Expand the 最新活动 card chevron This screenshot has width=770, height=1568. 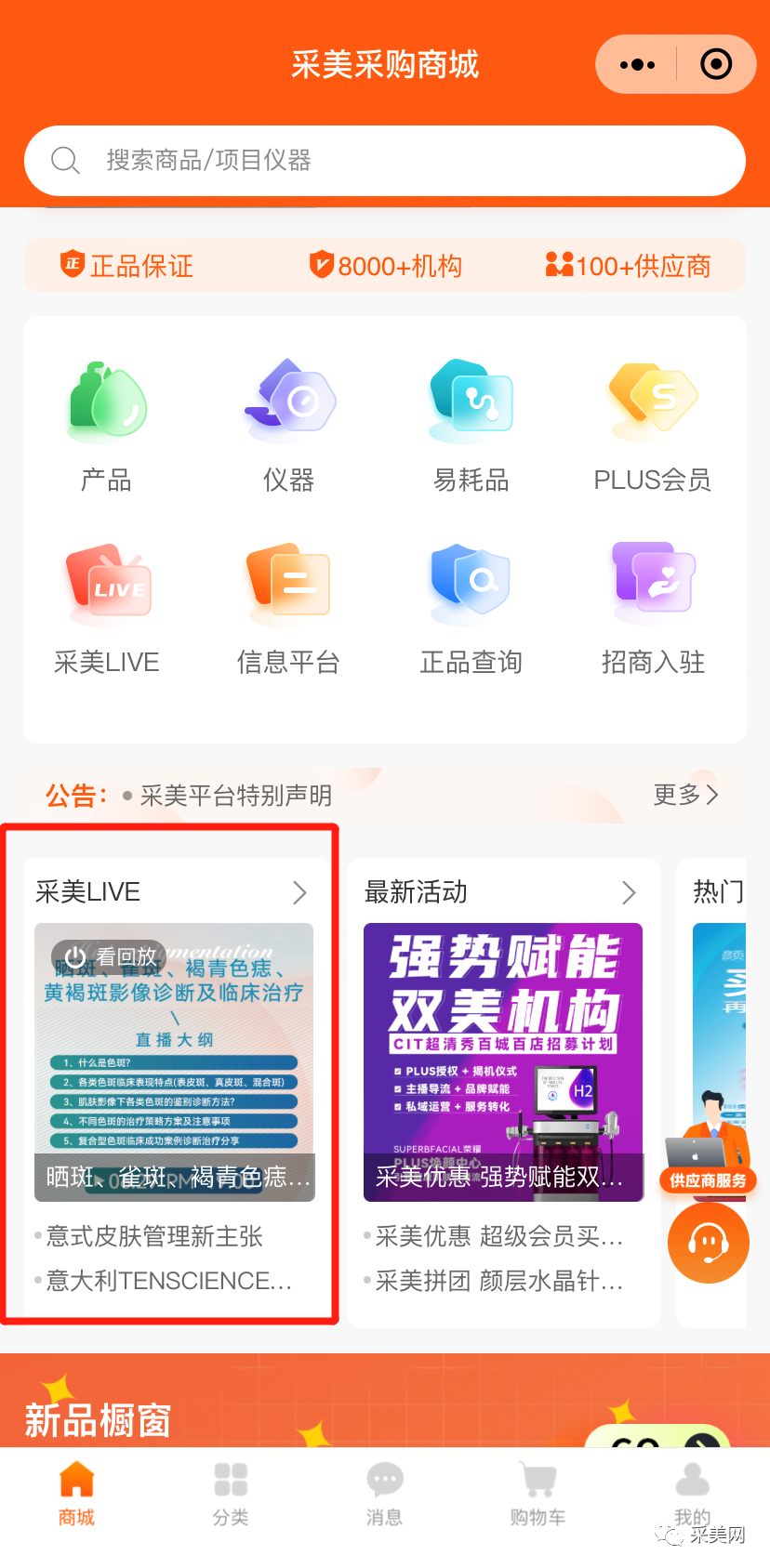coord(629,892)
